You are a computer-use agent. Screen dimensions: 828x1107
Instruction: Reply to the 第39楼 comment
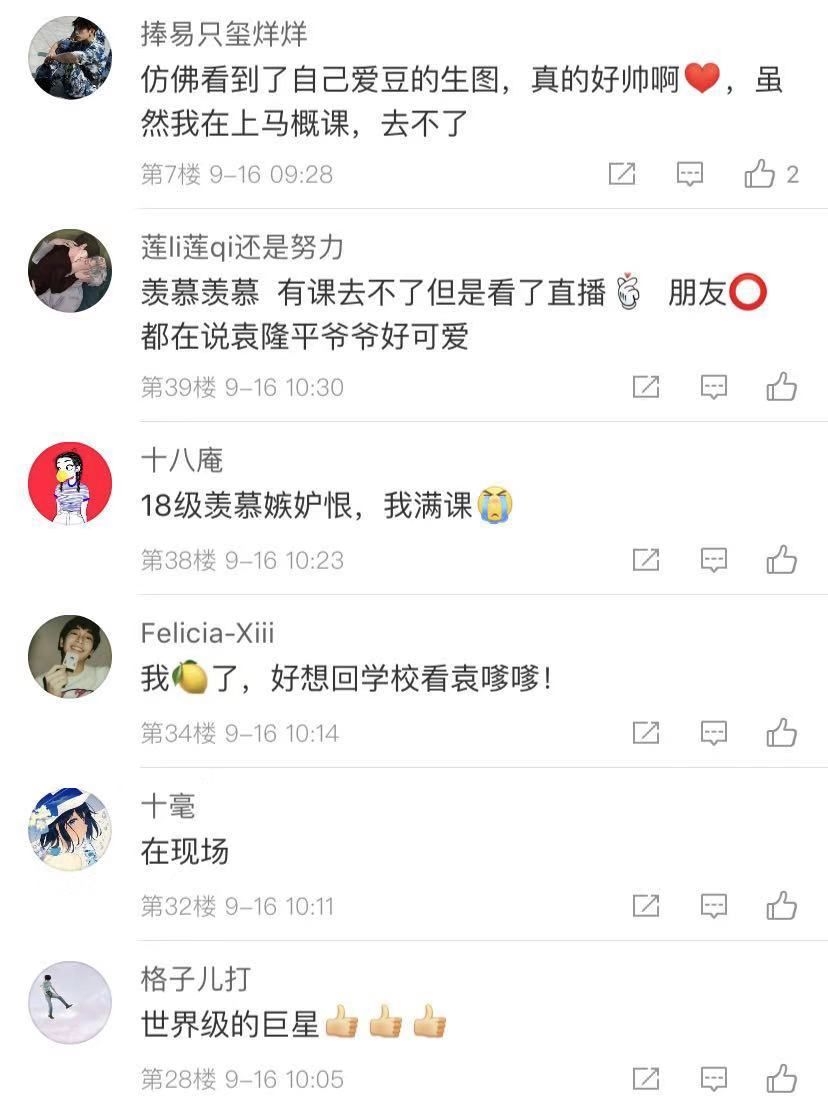[x=713, y=387]
